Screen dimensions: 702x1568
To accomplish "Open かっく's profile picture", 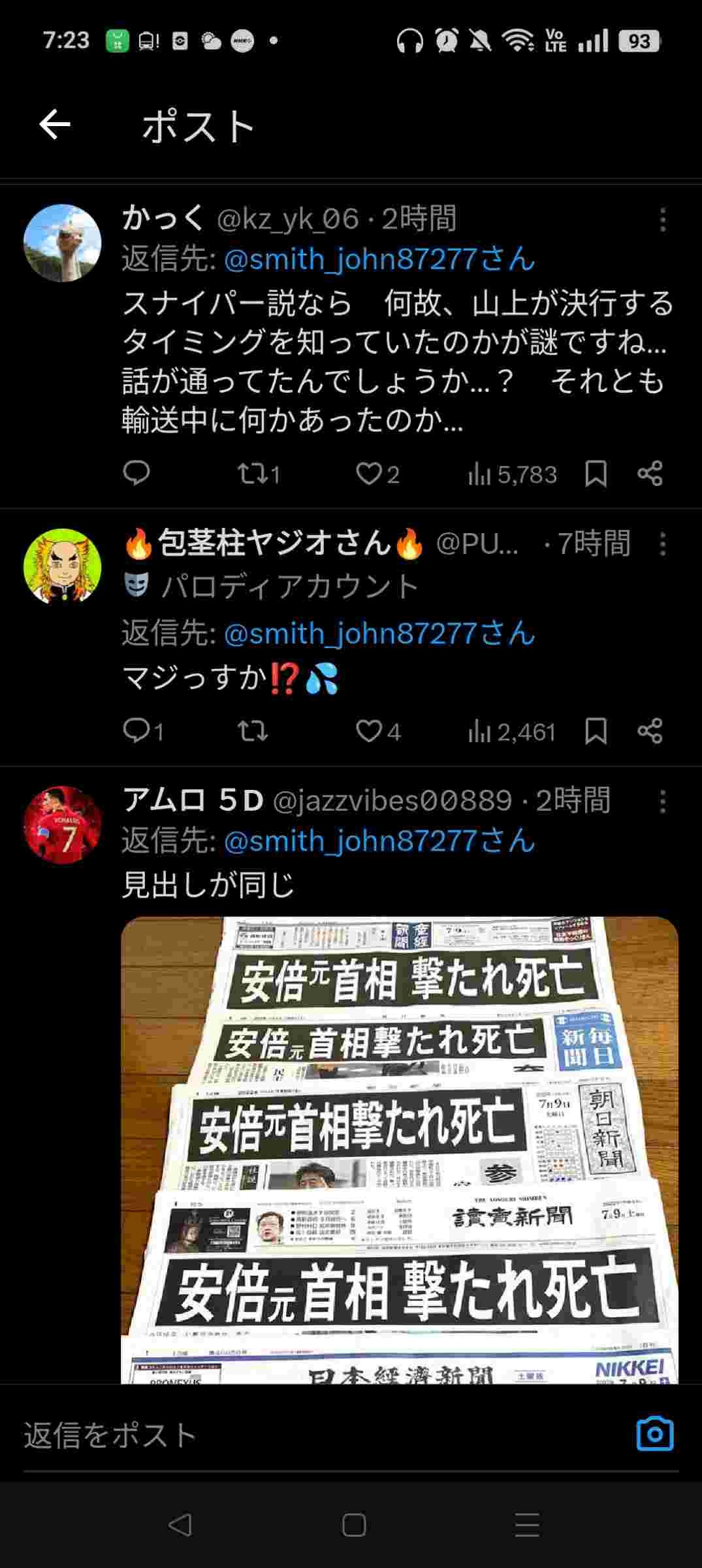I will pyautogui.click(x=63, y=243).
